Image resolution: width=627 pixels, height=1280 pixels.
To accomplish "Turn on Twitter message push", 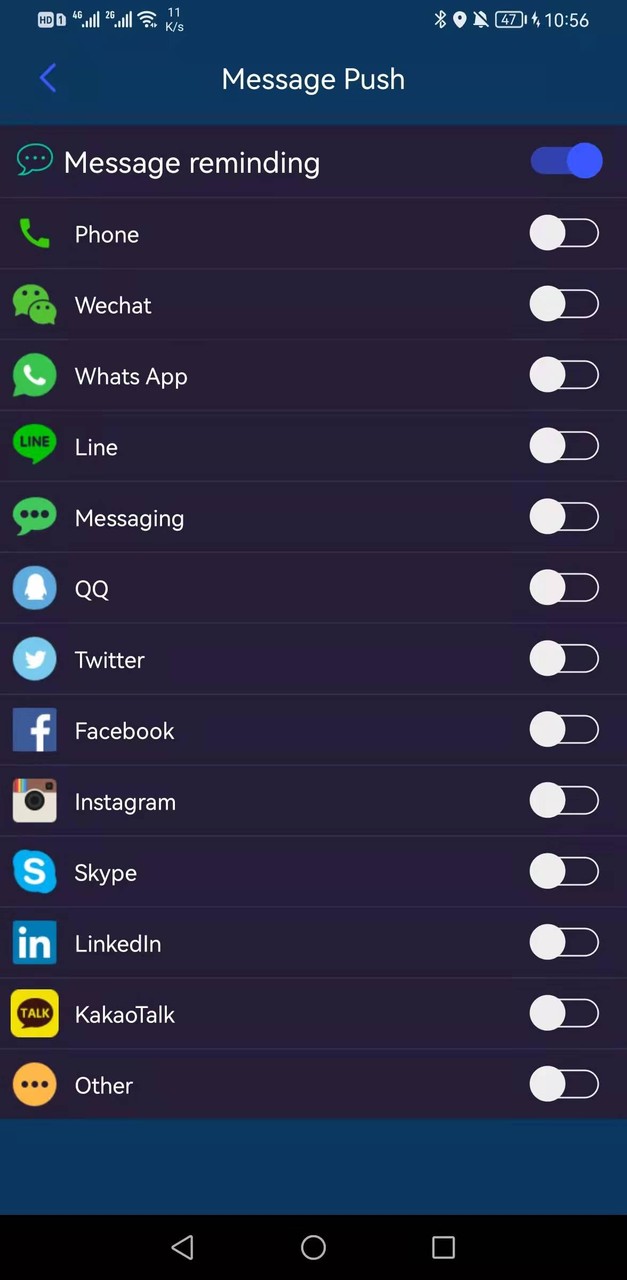I will click(564, 659).
